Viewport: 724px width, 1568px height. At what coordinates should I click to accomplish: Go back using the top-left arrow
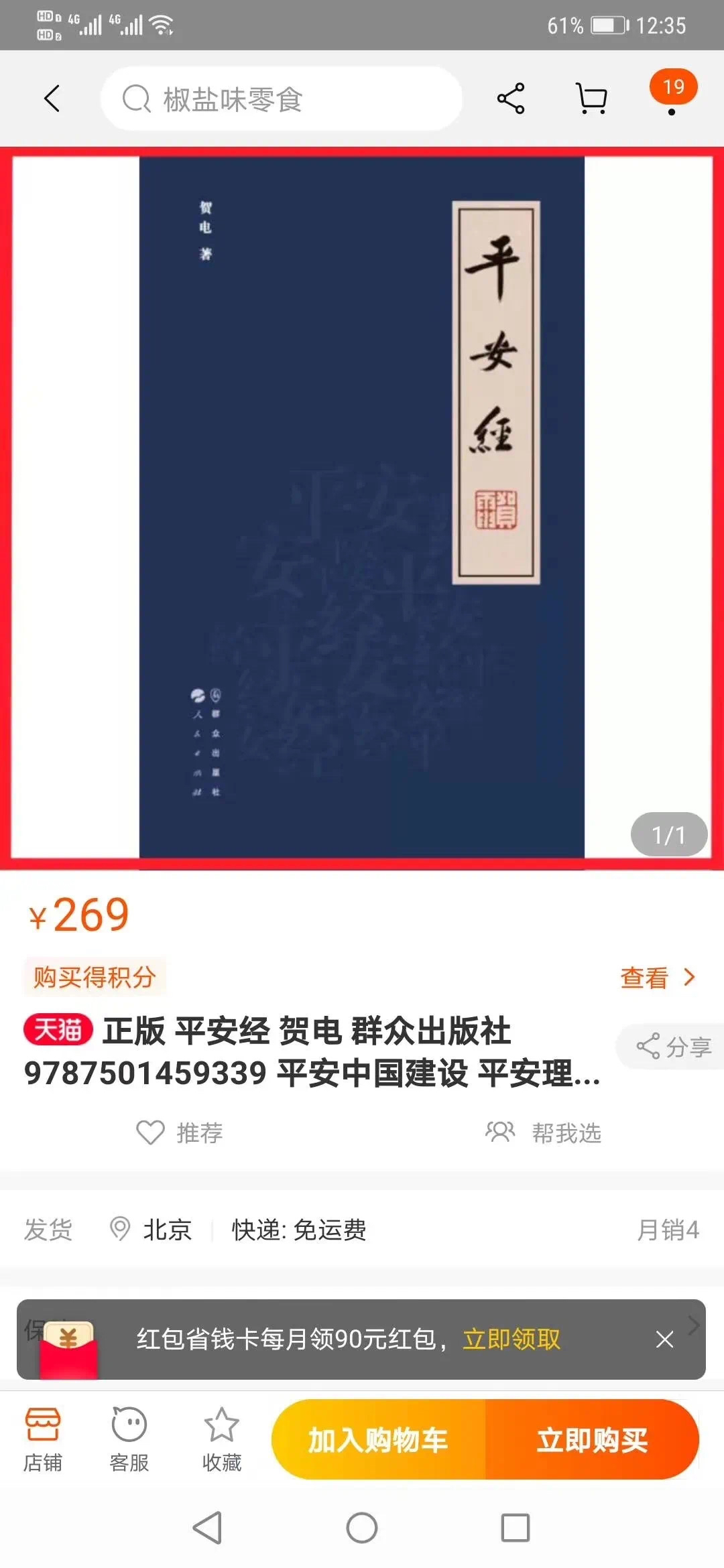52,99
